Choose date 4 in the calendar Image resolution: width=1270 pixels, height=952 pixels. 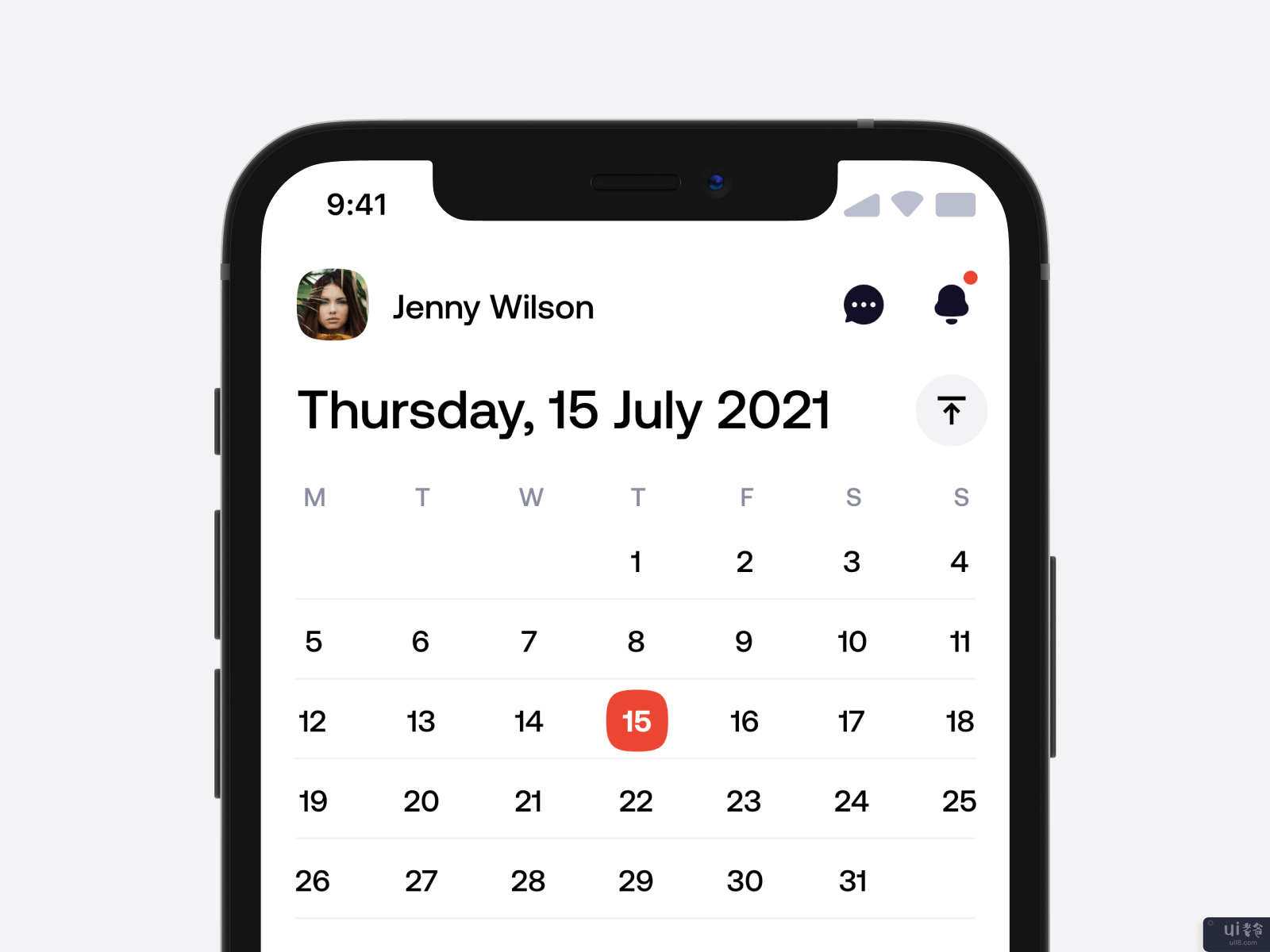(x=959, y=562)
